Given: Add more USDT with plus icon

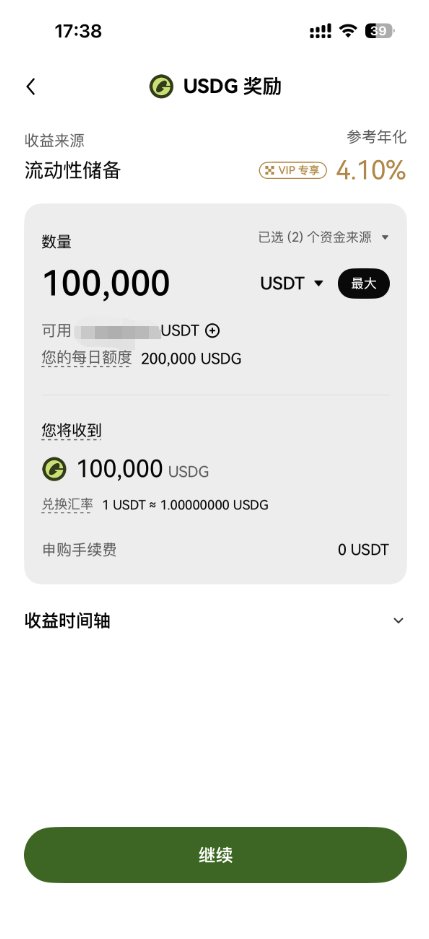Looking at the screenshot, I should tap(213, 330).
